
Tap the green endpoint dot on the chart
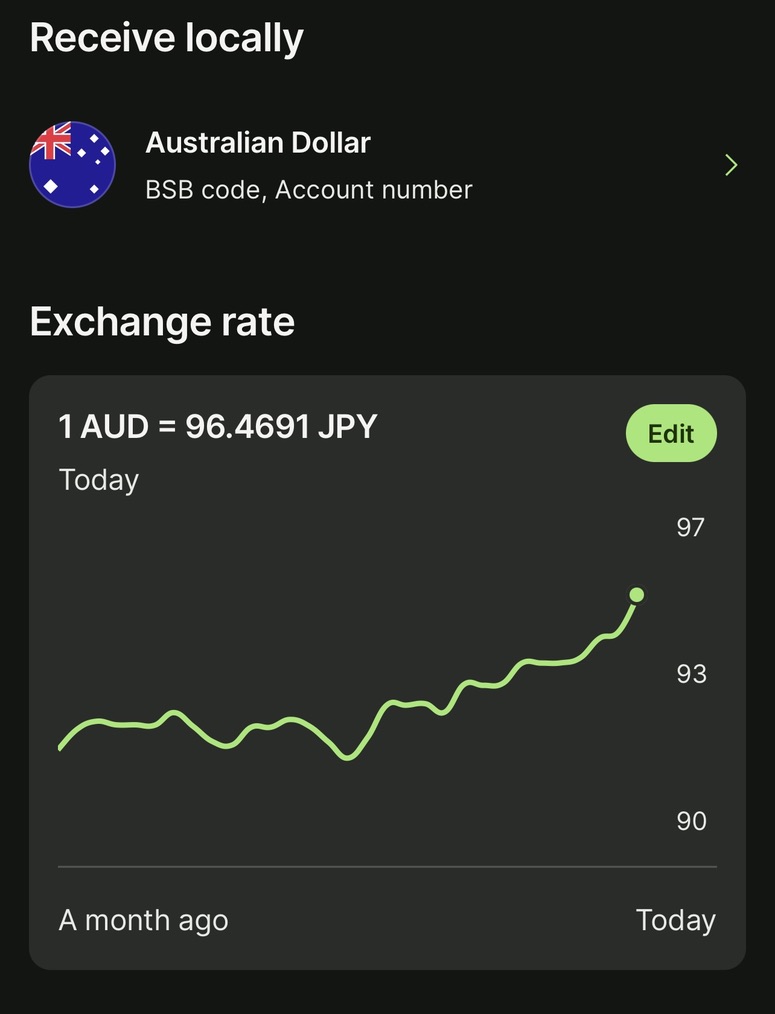(x=636, y=594)
